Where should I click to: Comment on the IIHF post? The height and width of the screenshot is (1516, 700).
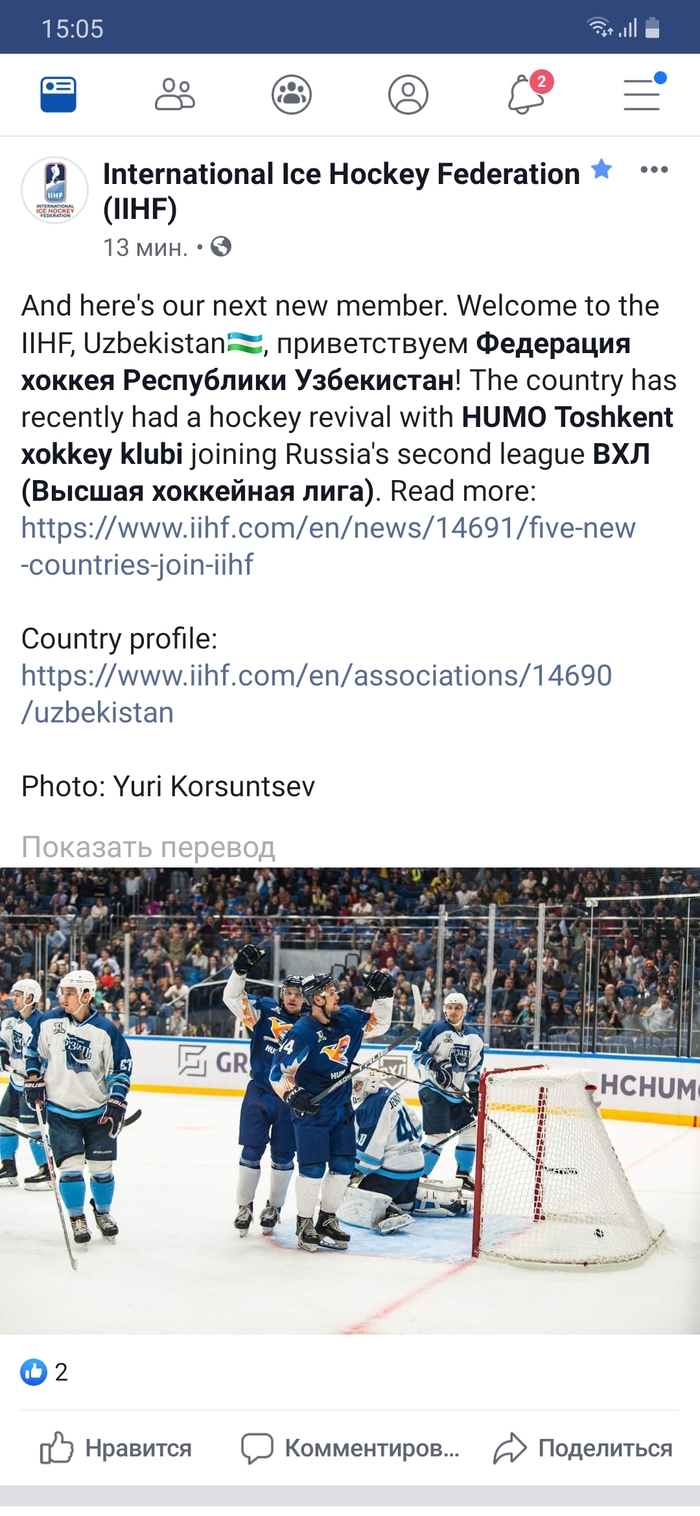(350, 1448)
